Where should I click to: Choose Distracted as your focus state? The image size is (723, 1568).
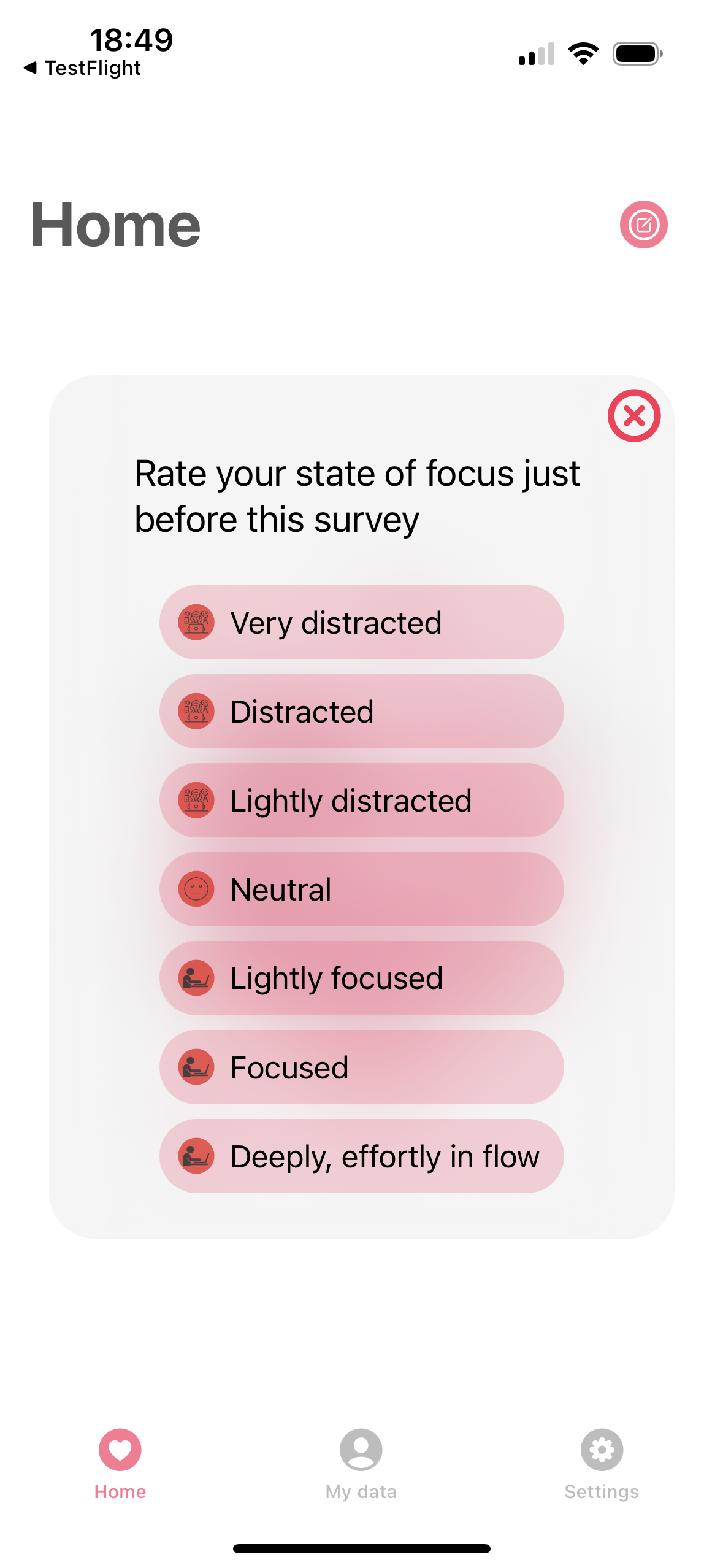361,712
